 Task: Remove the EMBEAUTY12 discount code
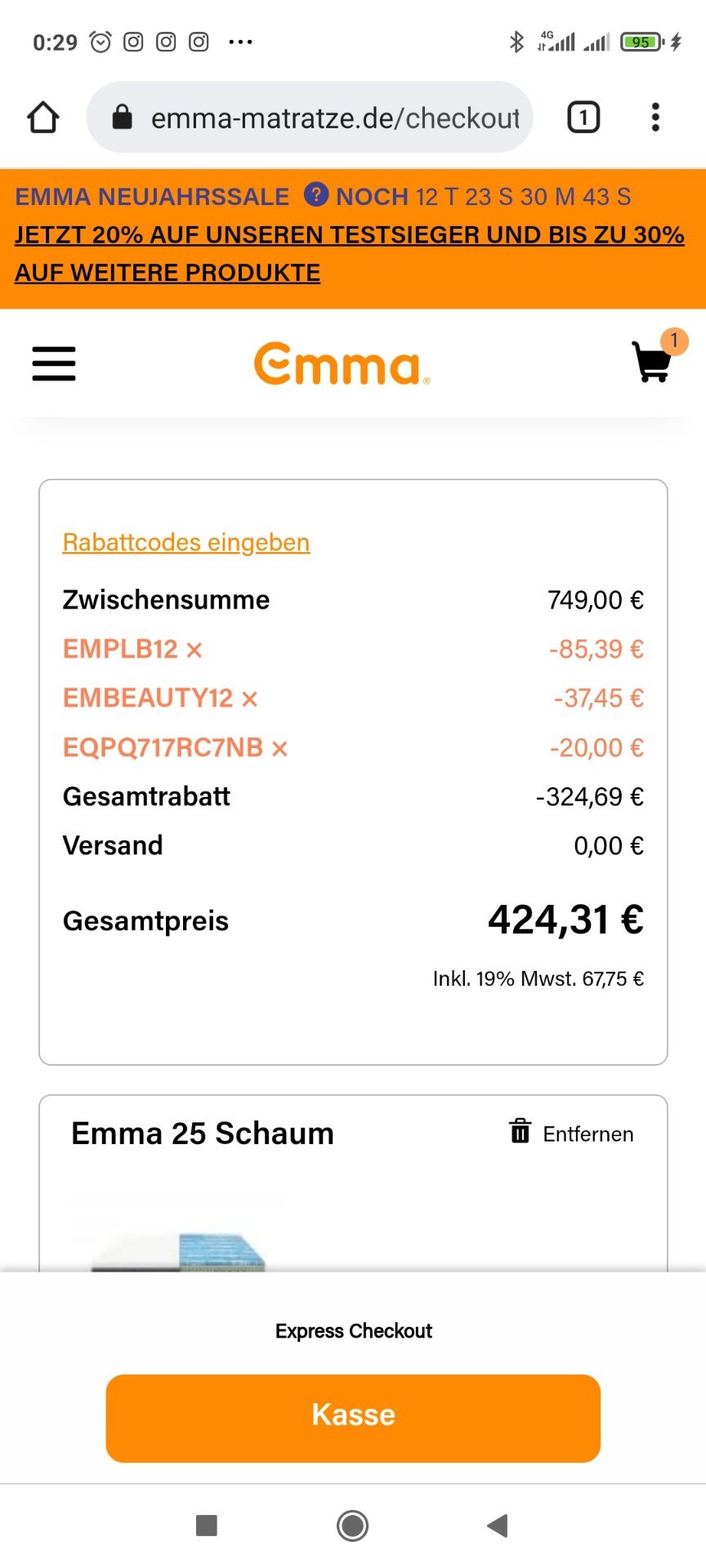[250, 699]
